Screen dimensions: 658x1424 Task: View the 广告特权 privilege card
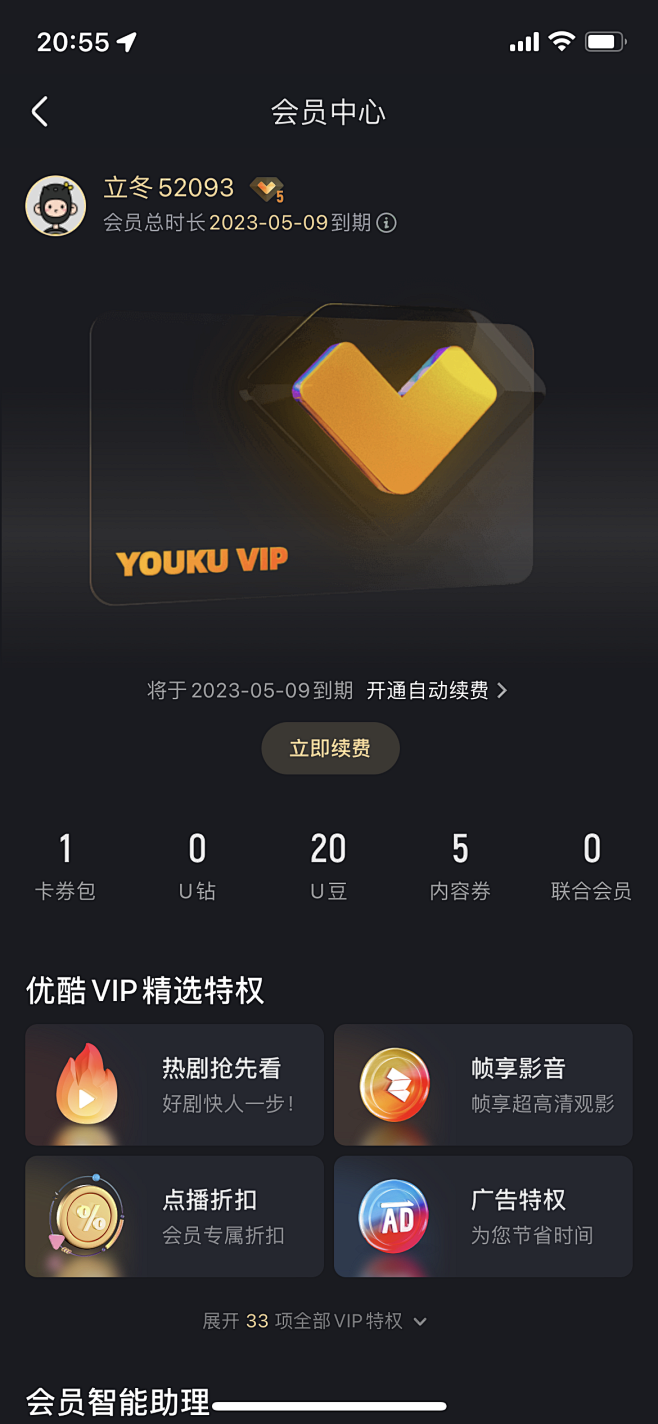coord(483,1216)
